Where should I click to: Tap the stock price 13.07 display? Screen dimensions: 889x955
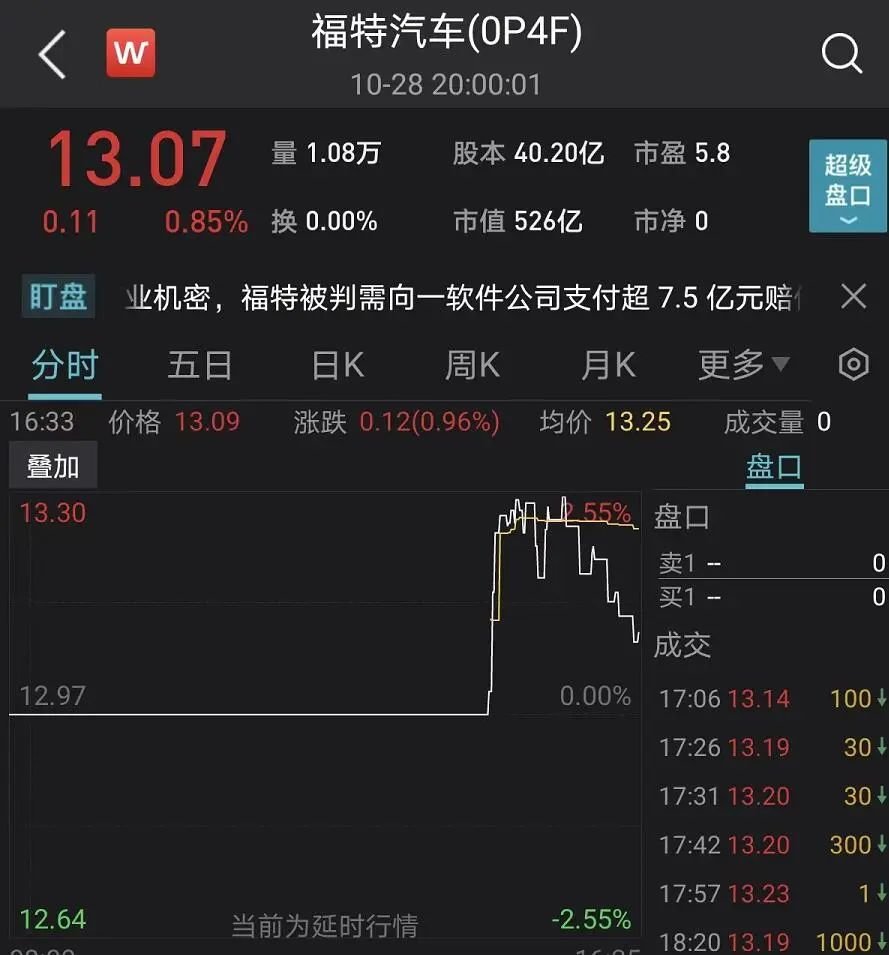138,157
